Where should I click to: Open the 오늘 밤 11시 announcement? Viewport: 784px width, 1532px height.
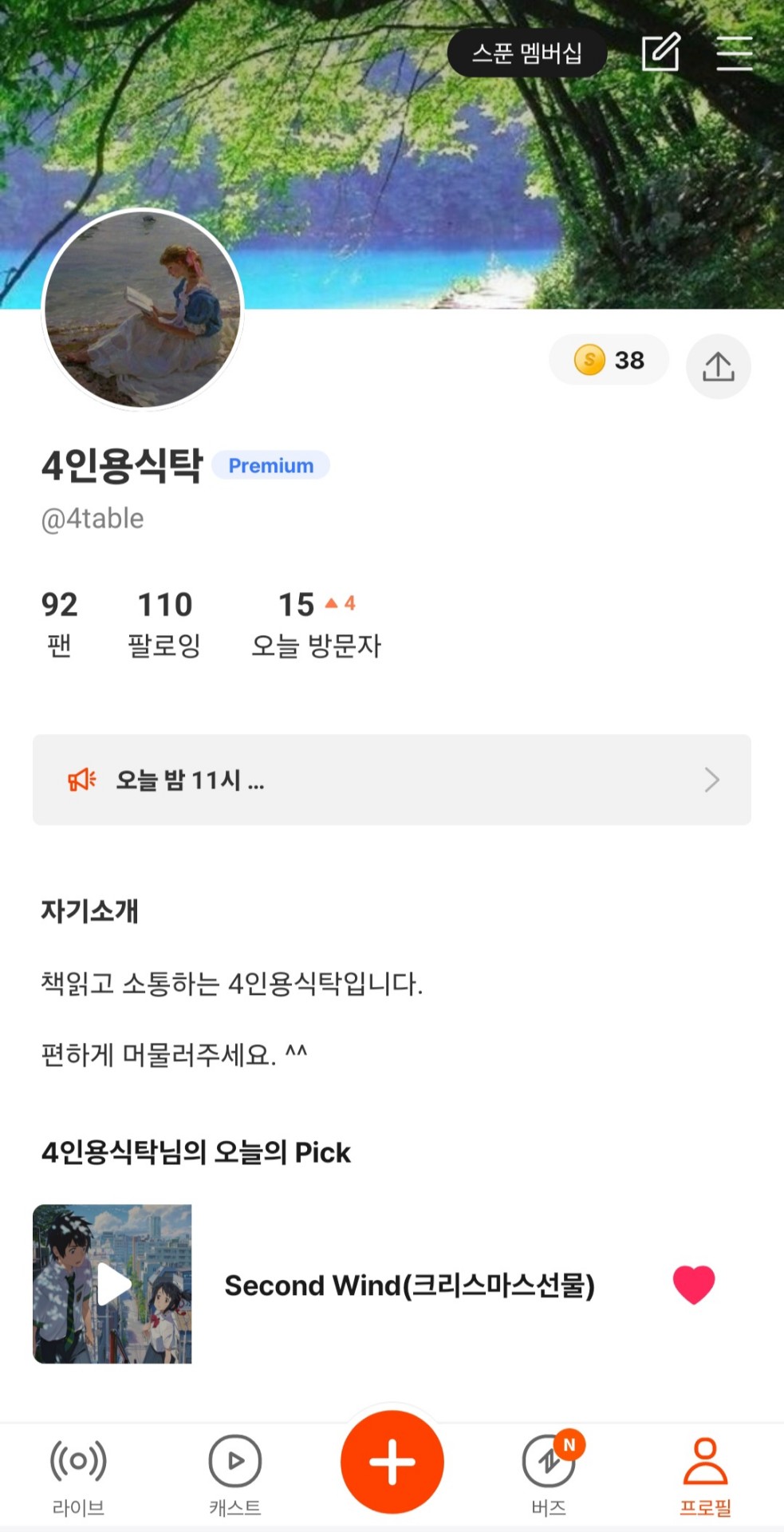[x=392, y=780]
